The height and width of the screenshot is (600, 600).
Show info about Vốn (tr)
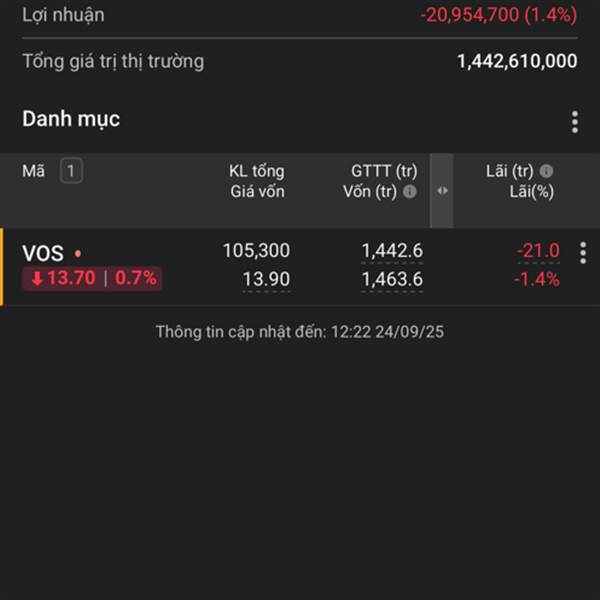pos(410,192)
